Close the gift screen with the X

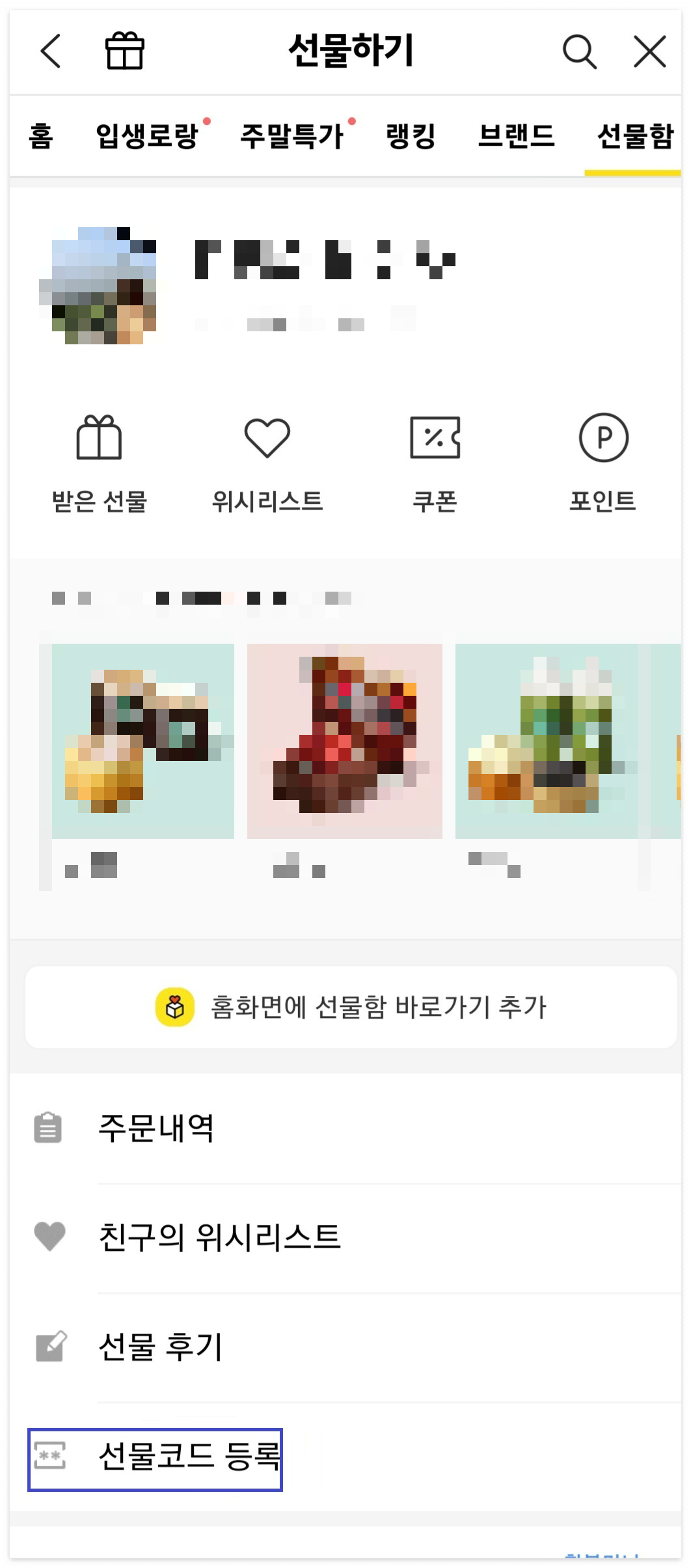point(649,51)
